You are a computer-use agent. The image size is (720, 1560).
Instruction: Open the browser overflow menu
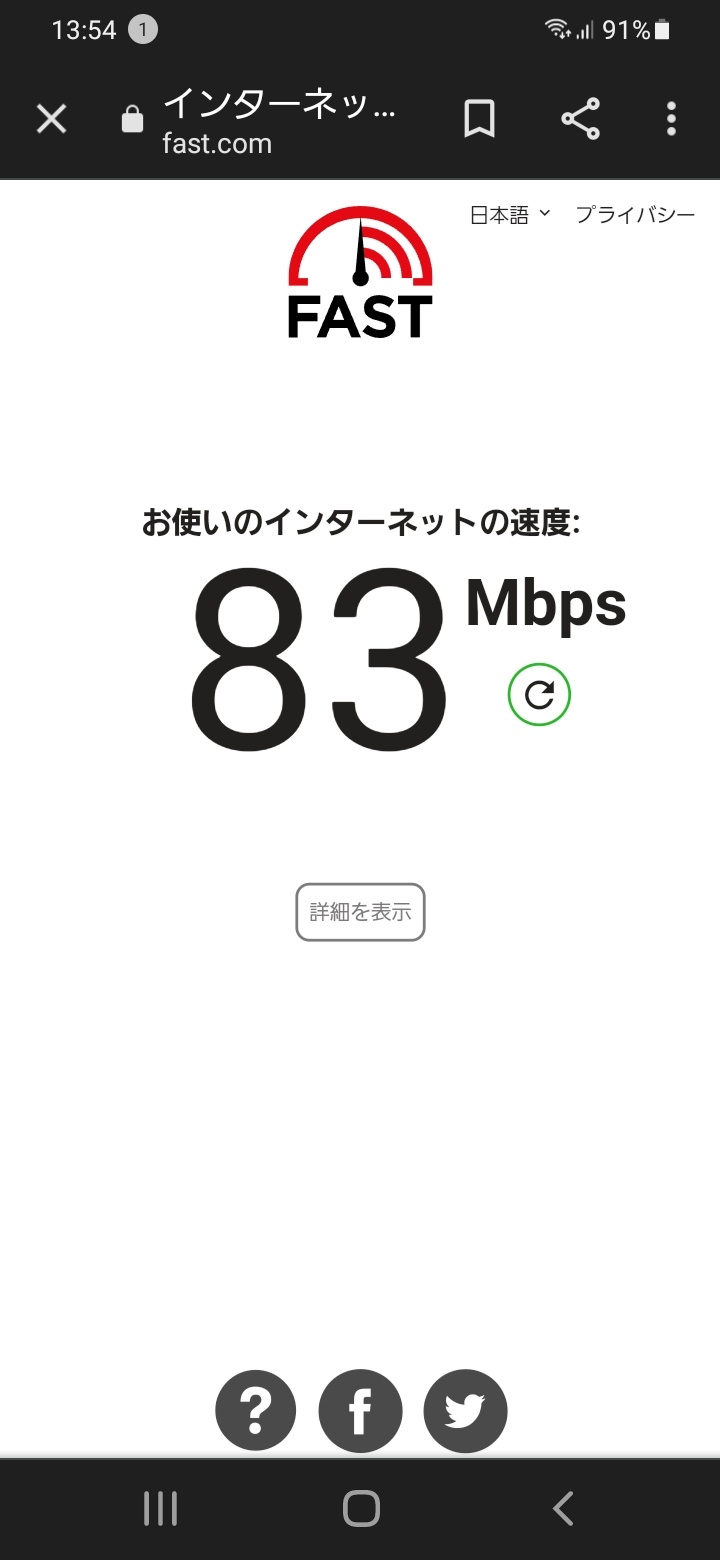[671, 120]
